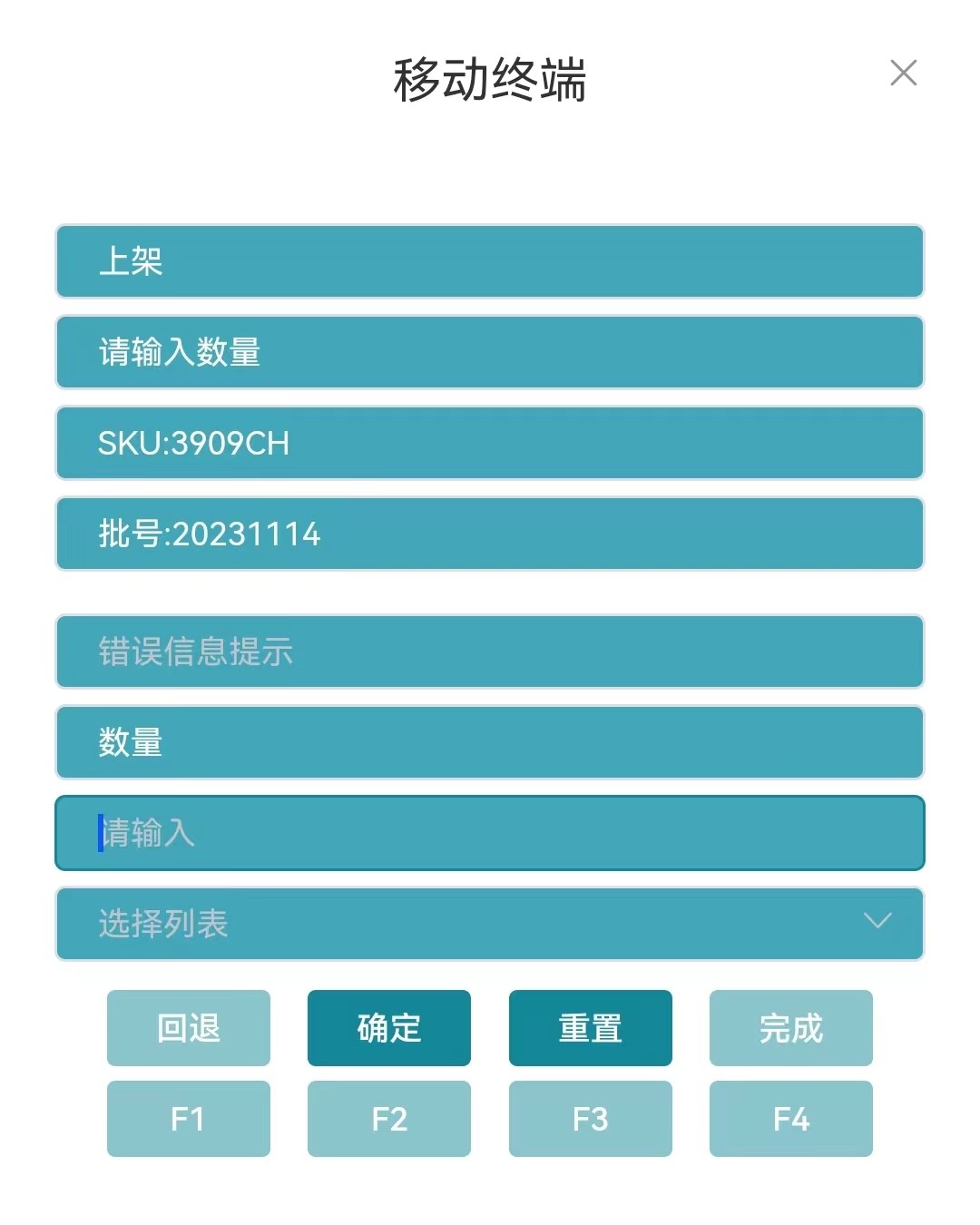Click the 移动终端 title text

click(490, 78)
